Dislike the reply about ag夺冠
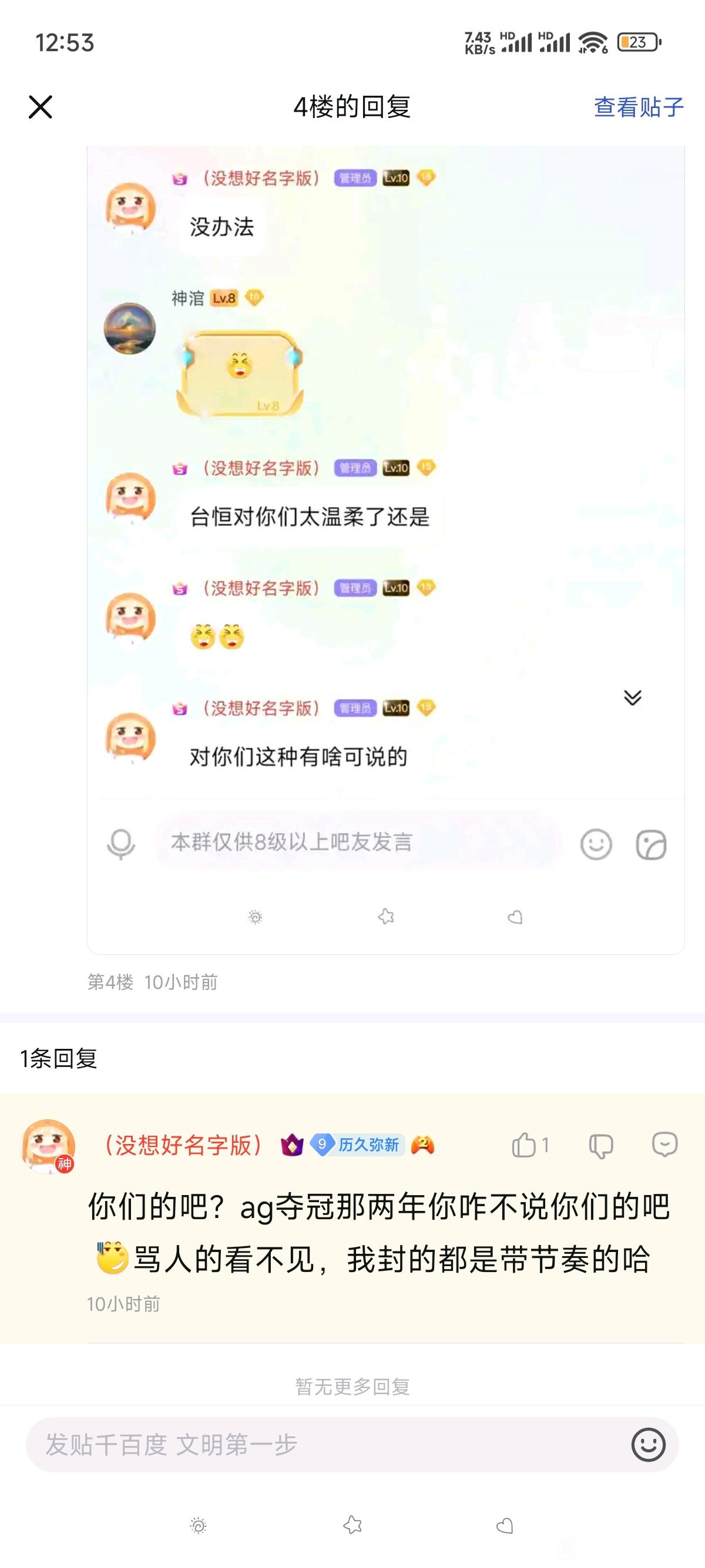Image resolution: width=705 pixels, height=1568 pixels. (x=600, y=1146)
